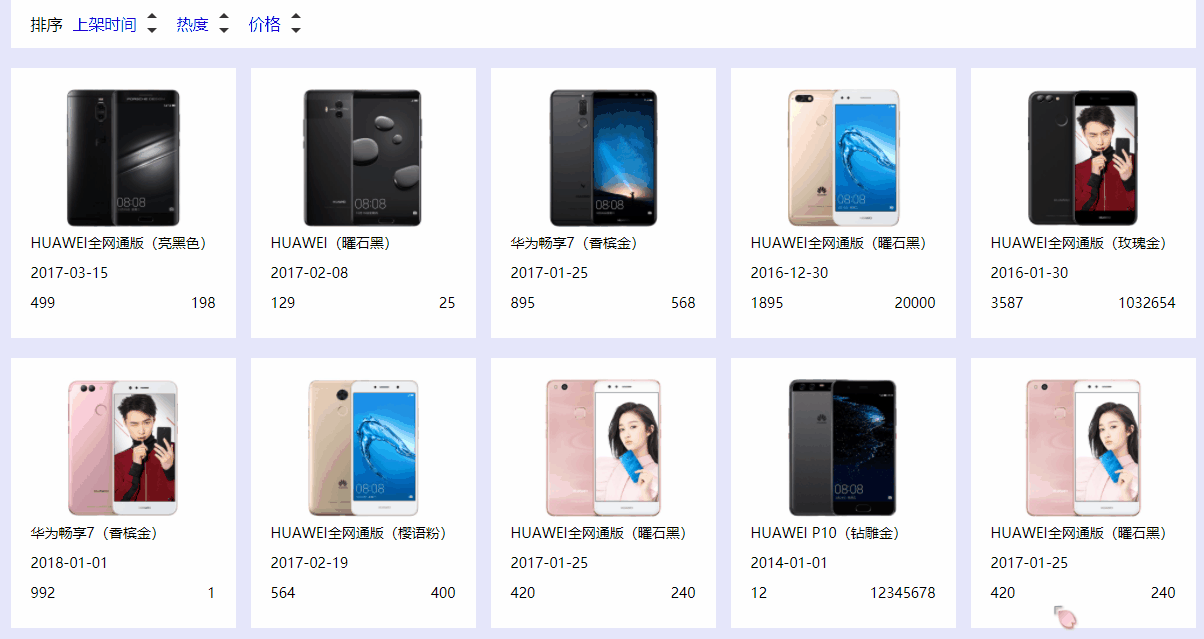Sort products by 热度

pos(193,25)
